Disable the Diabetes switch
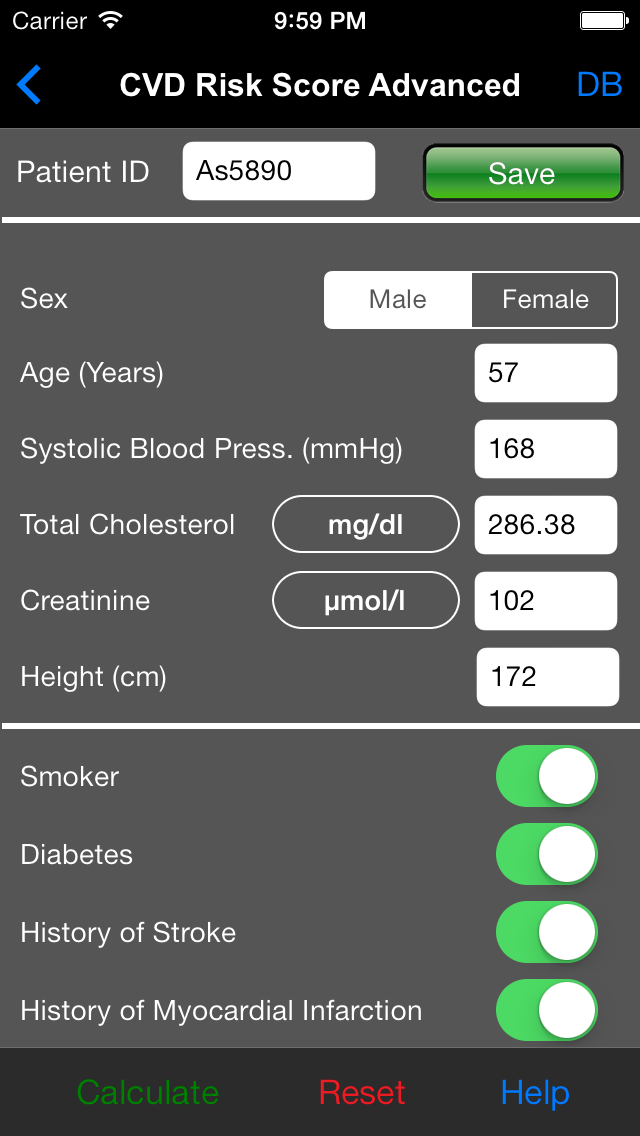Image resolution: width=640 pixels, height=1136 pixels. (x=547, y=854)
